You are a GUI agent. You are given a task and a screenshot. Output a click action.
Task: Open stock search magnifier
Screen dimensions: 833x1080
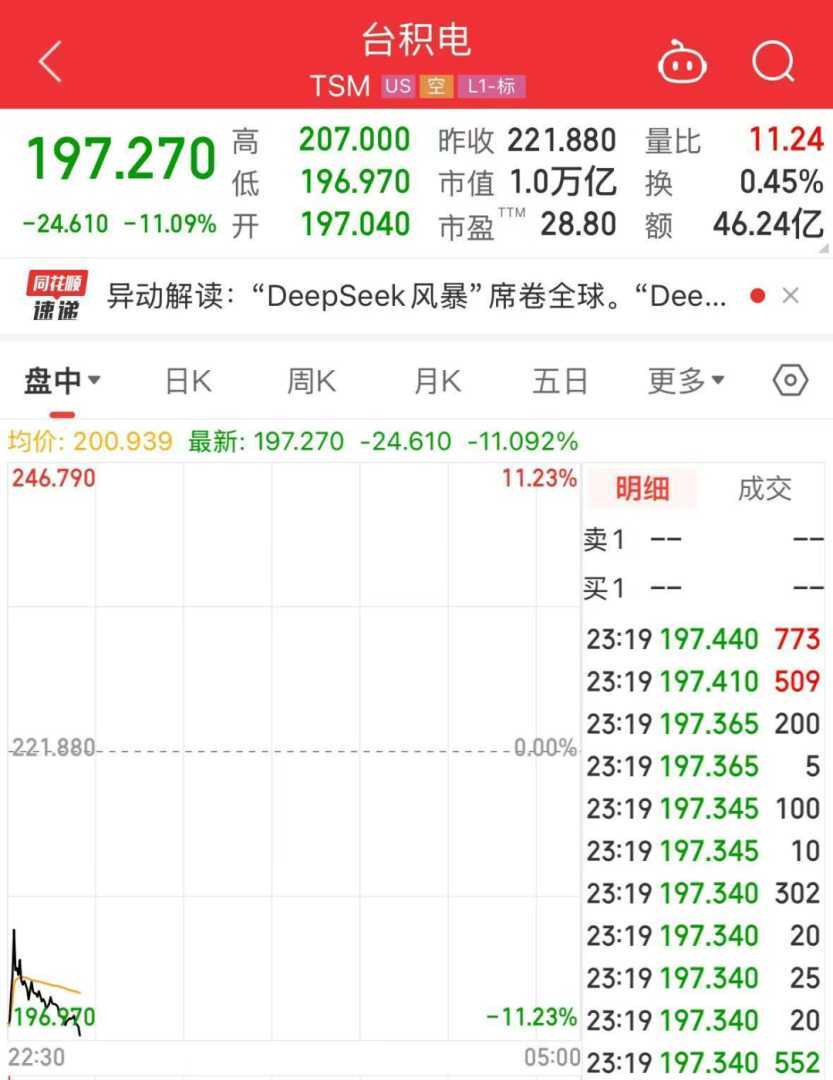point(773,63)
